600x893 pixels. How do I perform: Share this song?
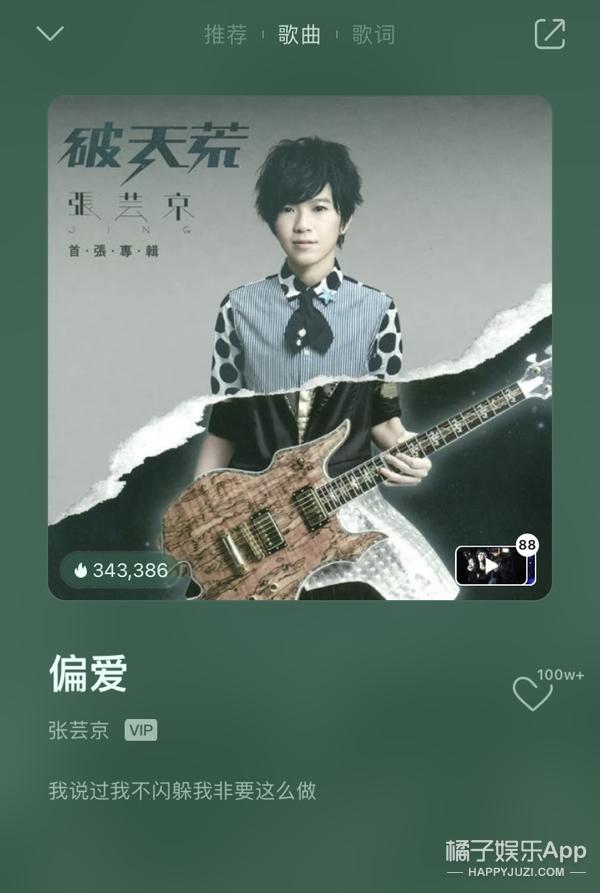(549, 34)
